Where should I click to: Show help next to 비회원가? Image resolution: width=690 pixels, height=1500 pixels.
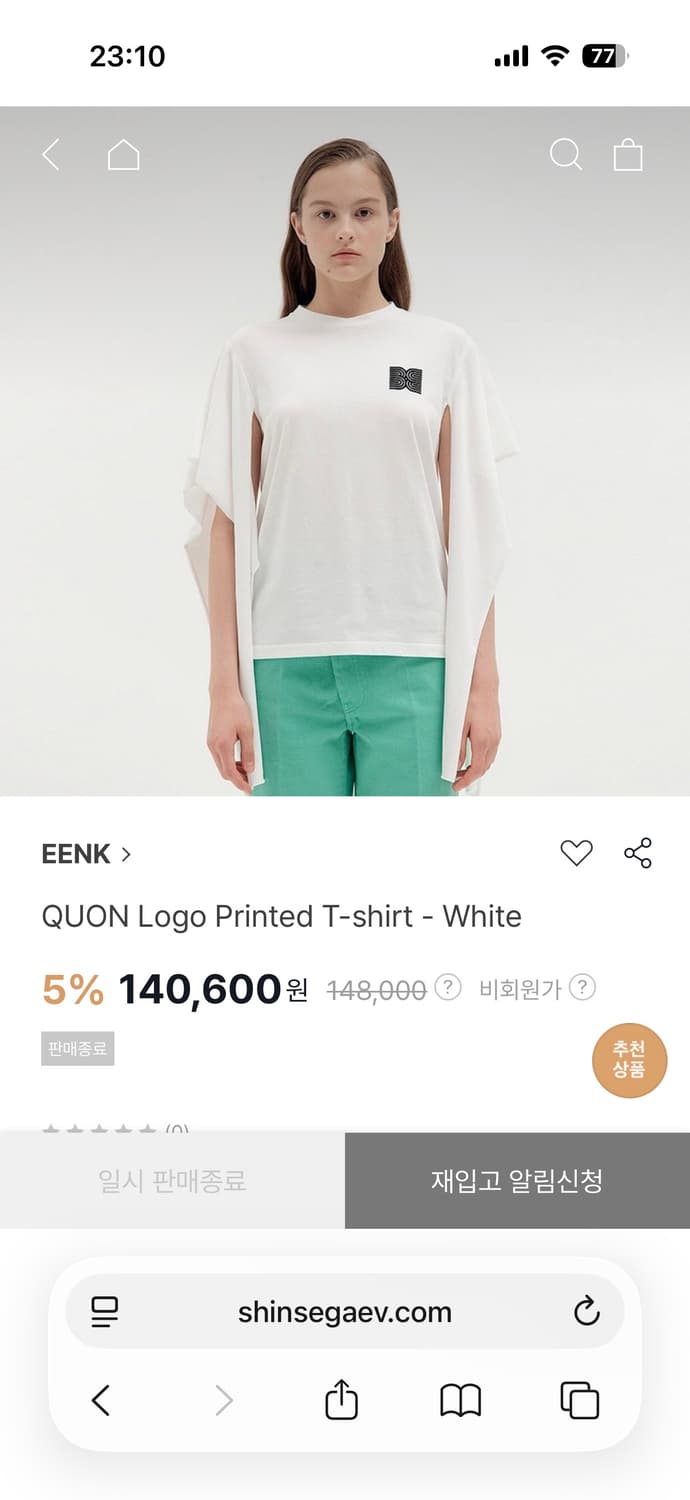pyautogui.click(x=582, y=988)
